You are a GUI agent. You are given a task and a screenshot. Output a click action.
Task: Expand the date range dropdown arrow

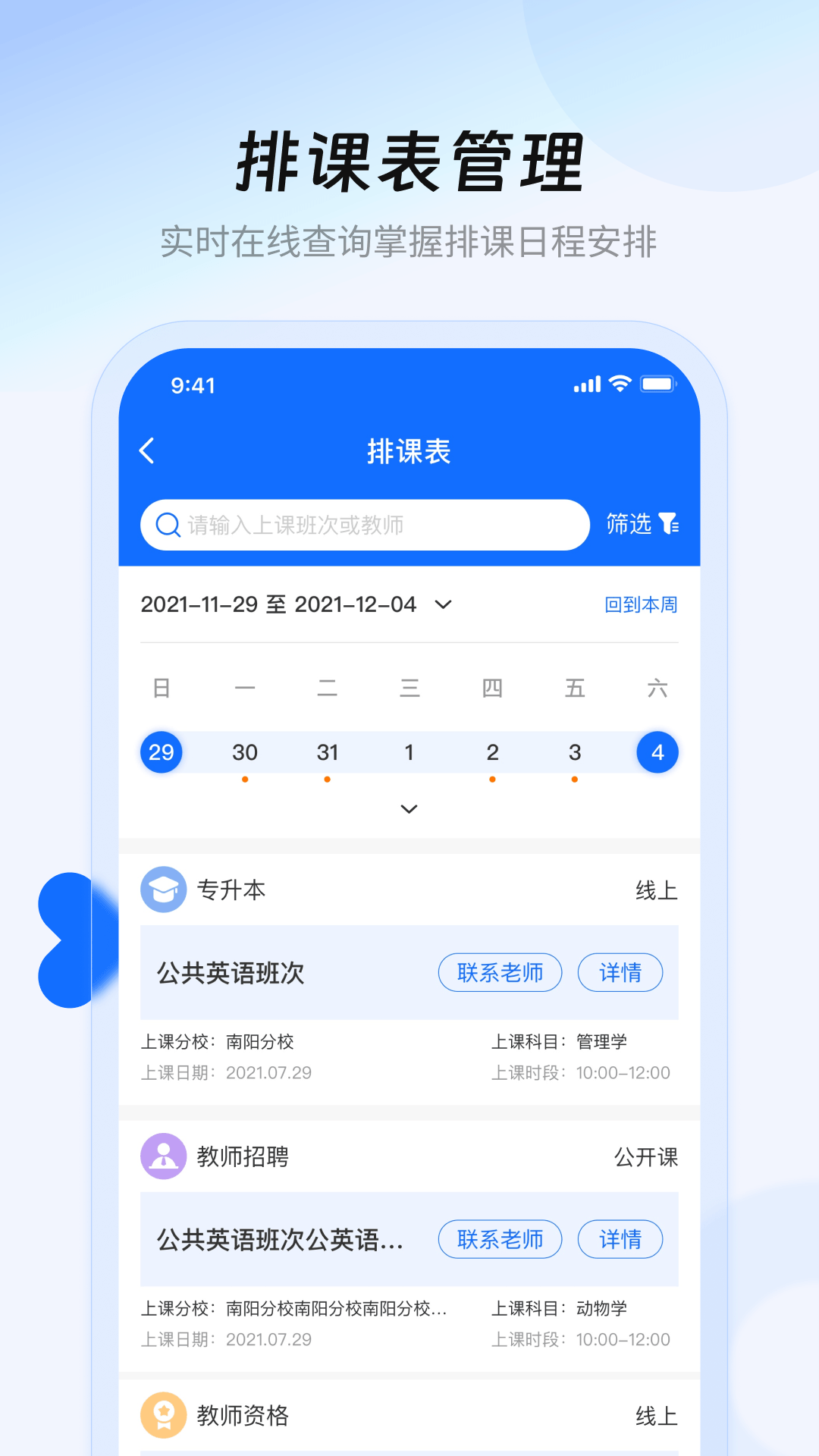click(x=443, y=605)
